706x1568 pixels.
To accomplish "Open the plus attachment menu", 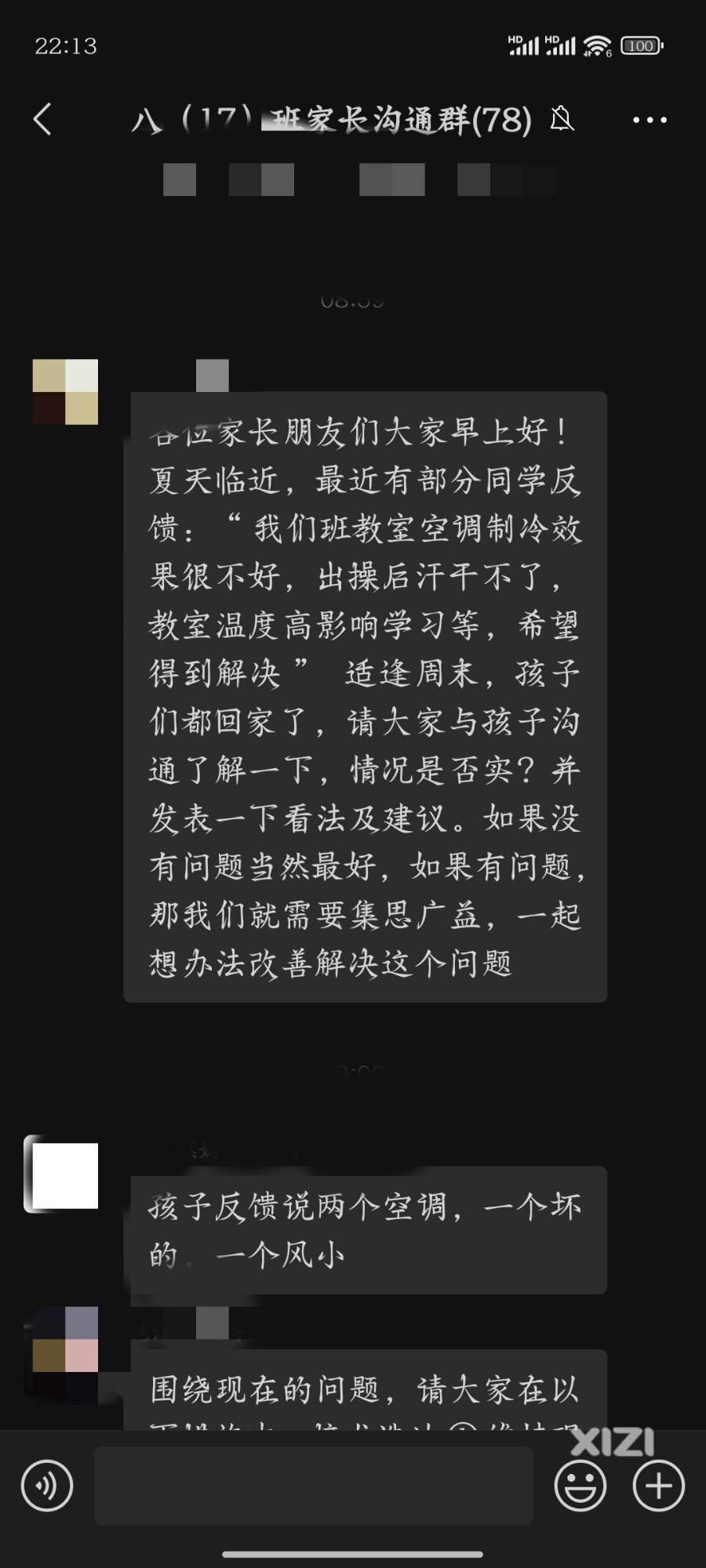I will 658,1486.
